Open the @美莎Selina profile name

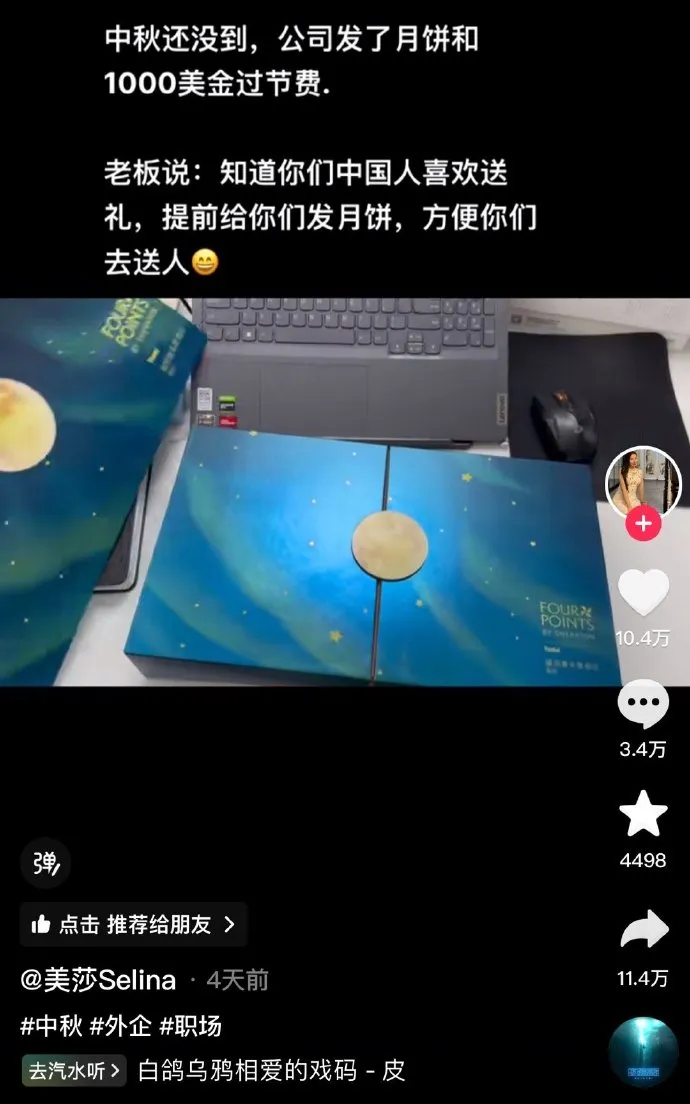coord(98,980)
